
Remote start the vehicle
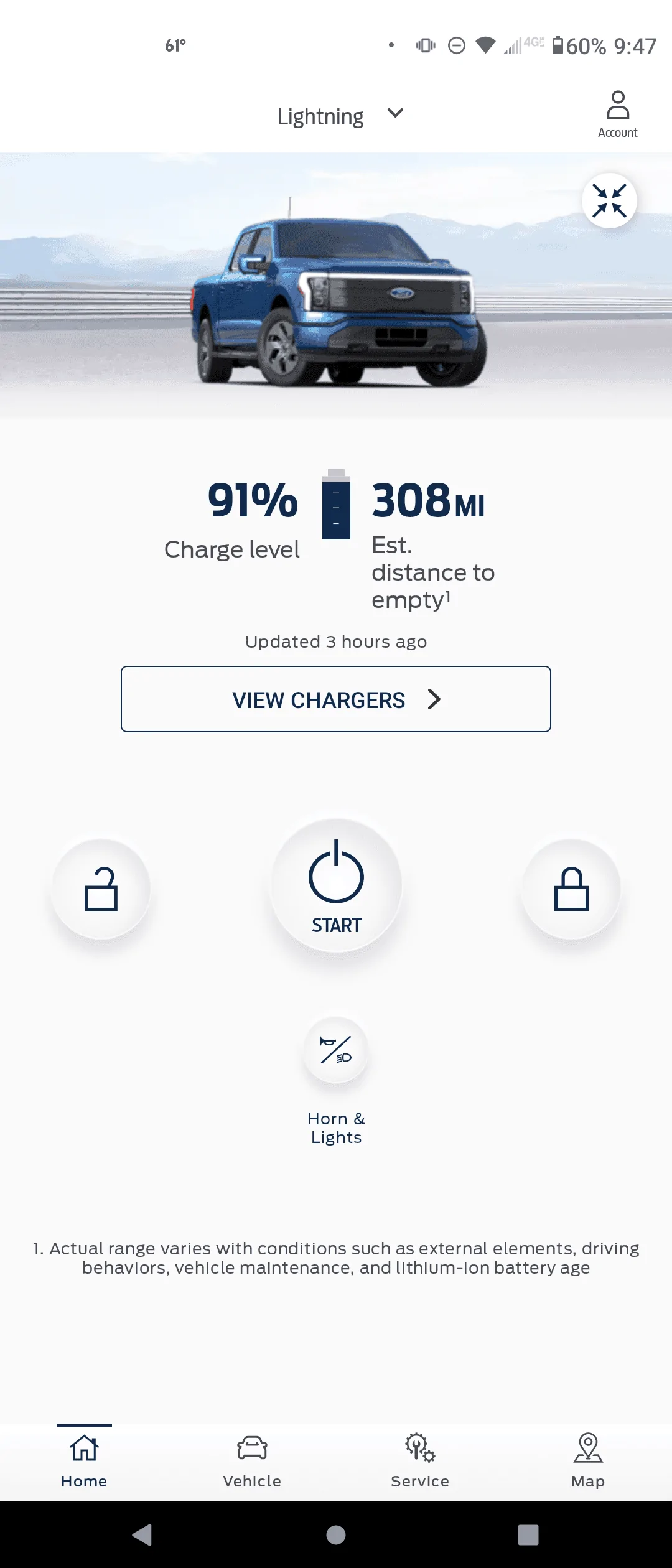coord(336,885)
